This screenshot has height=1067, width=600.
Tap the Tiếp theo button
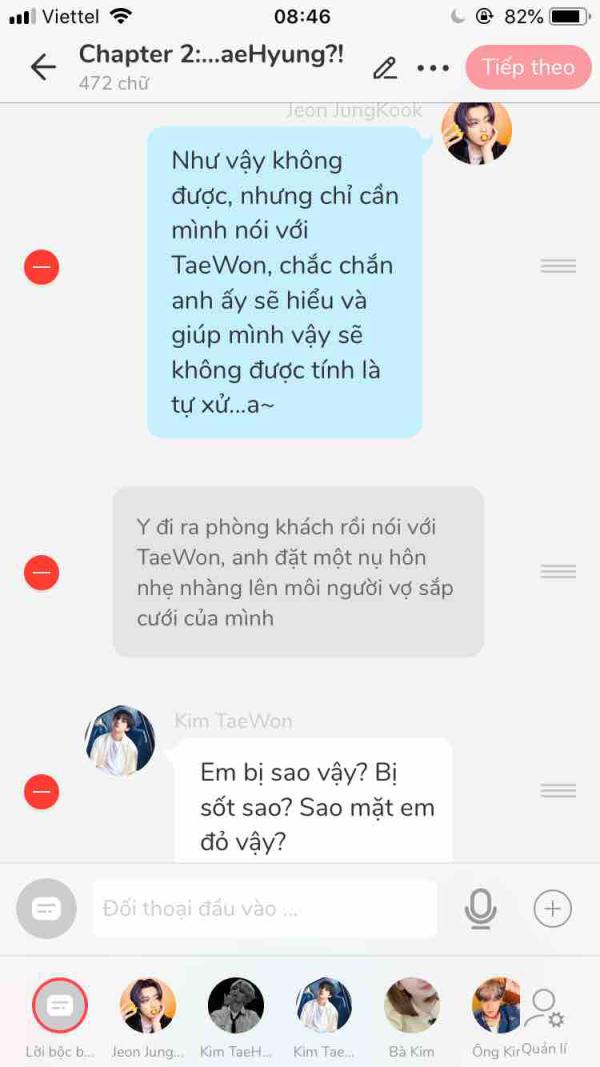[x=529, y=67]
